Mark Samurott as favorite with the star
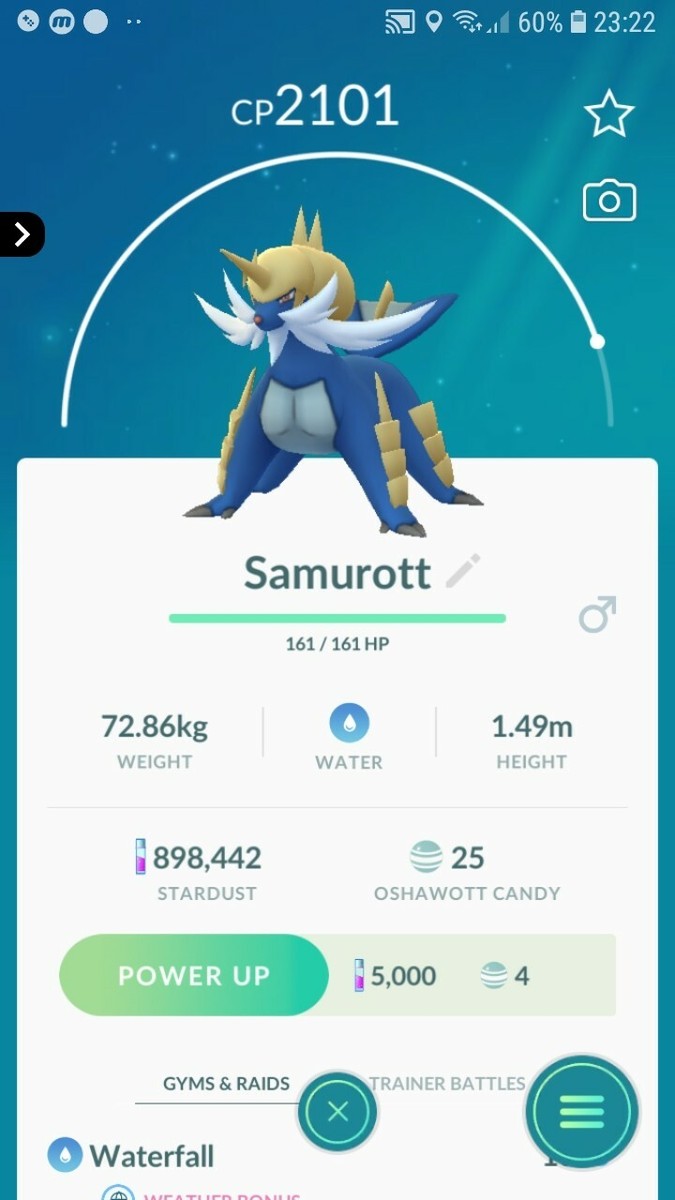 [609, 114]
